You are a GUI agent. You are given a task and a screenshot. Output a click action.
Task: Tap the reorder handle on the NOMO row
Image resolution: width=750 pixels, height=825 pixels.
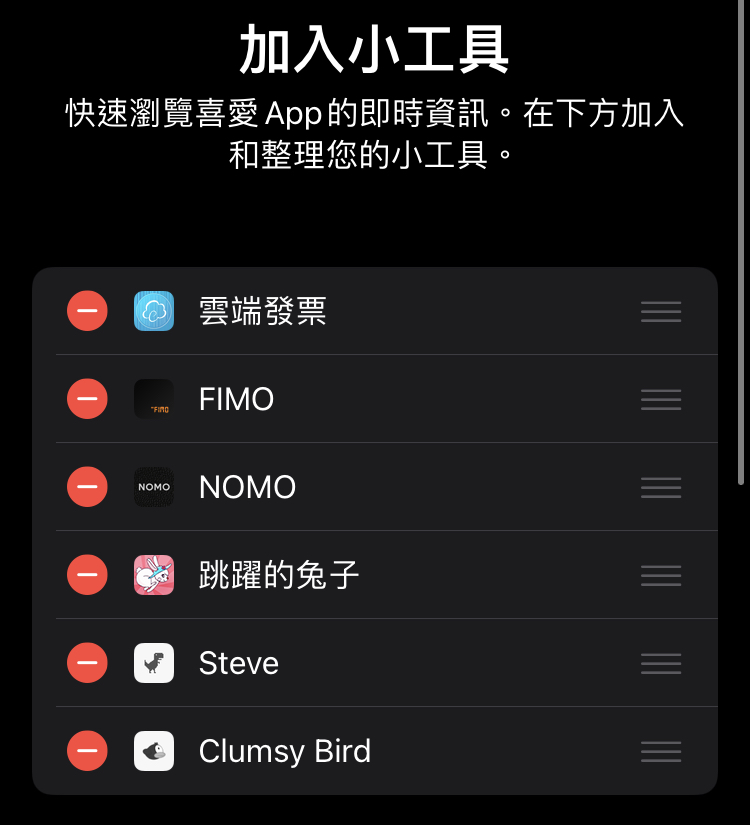coord(660,488)
